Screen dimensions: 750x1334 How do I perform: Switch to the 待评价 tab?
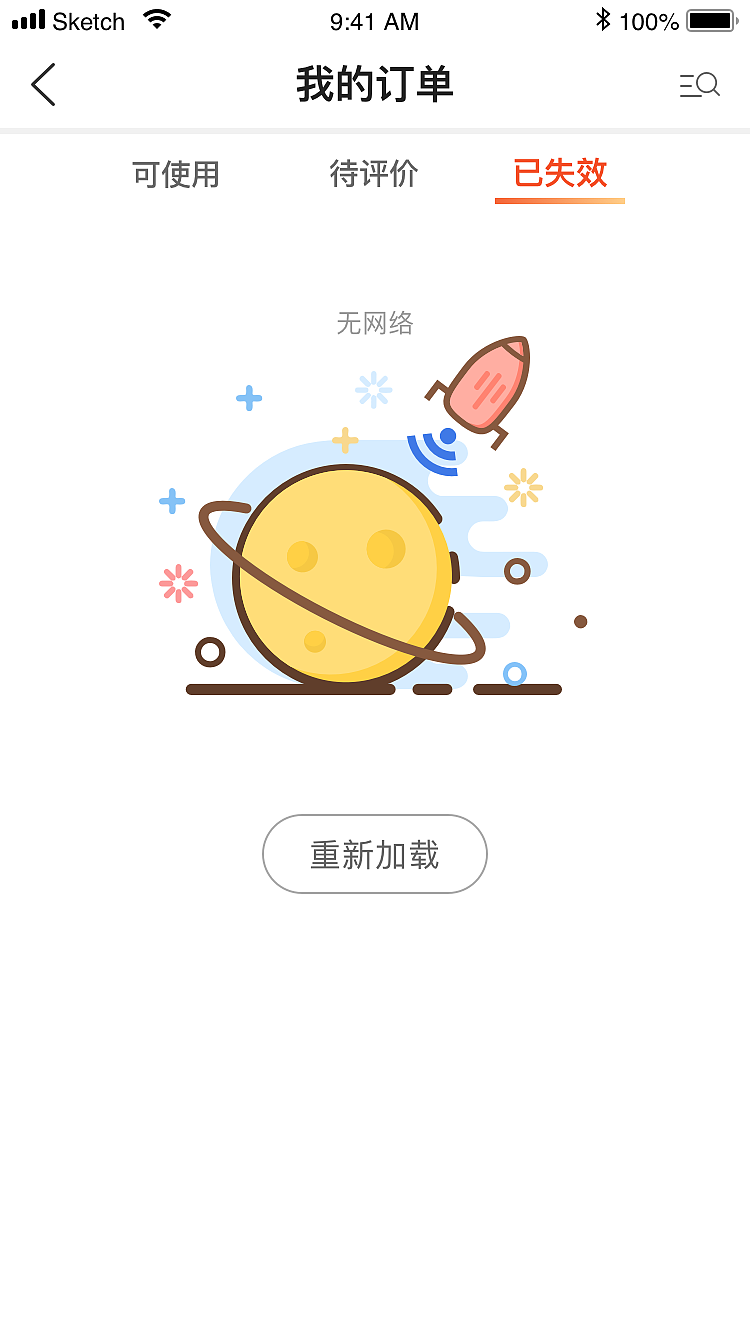tap(375, 173)
